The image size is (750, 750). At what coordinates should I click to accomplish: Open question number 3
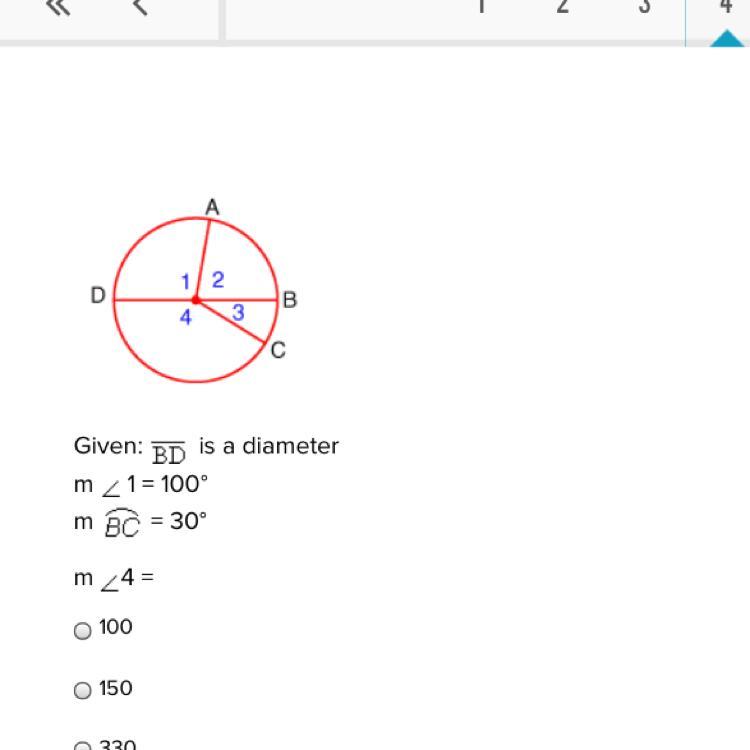coord(644,8)
